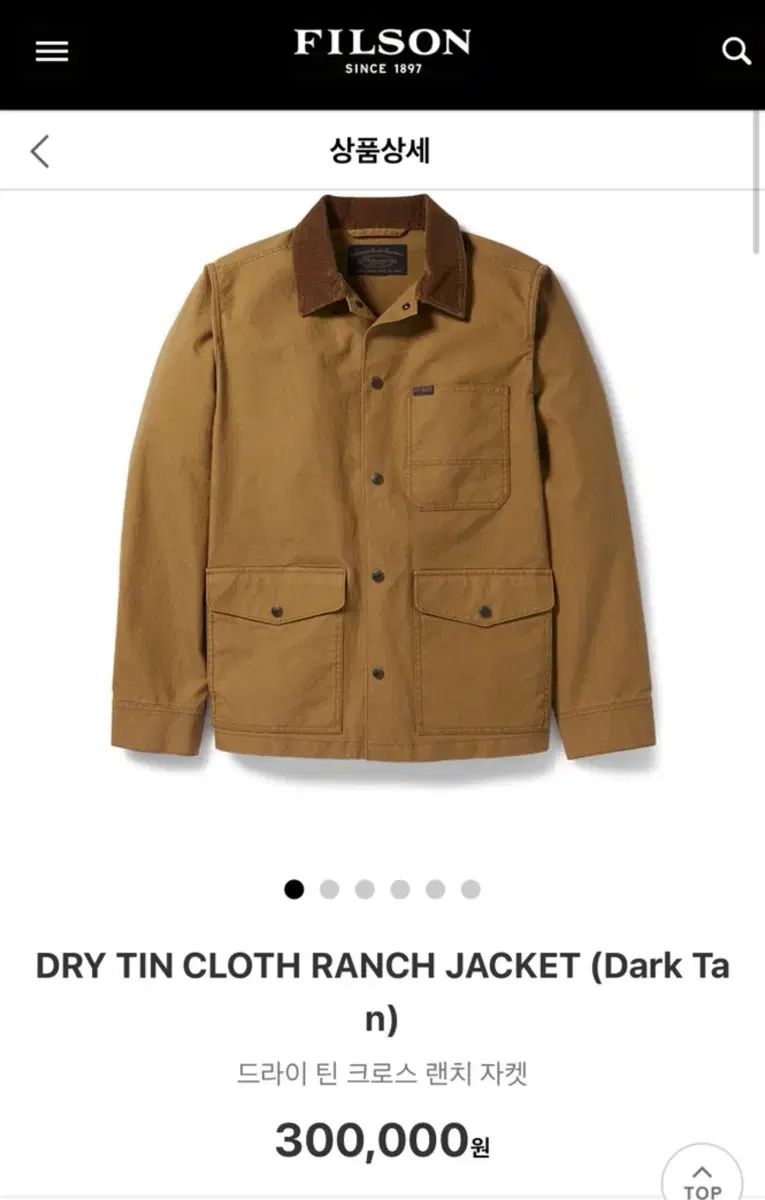Tap the 상품상세 page header
The image size is (765, 1200).
(x=382, y=150)
